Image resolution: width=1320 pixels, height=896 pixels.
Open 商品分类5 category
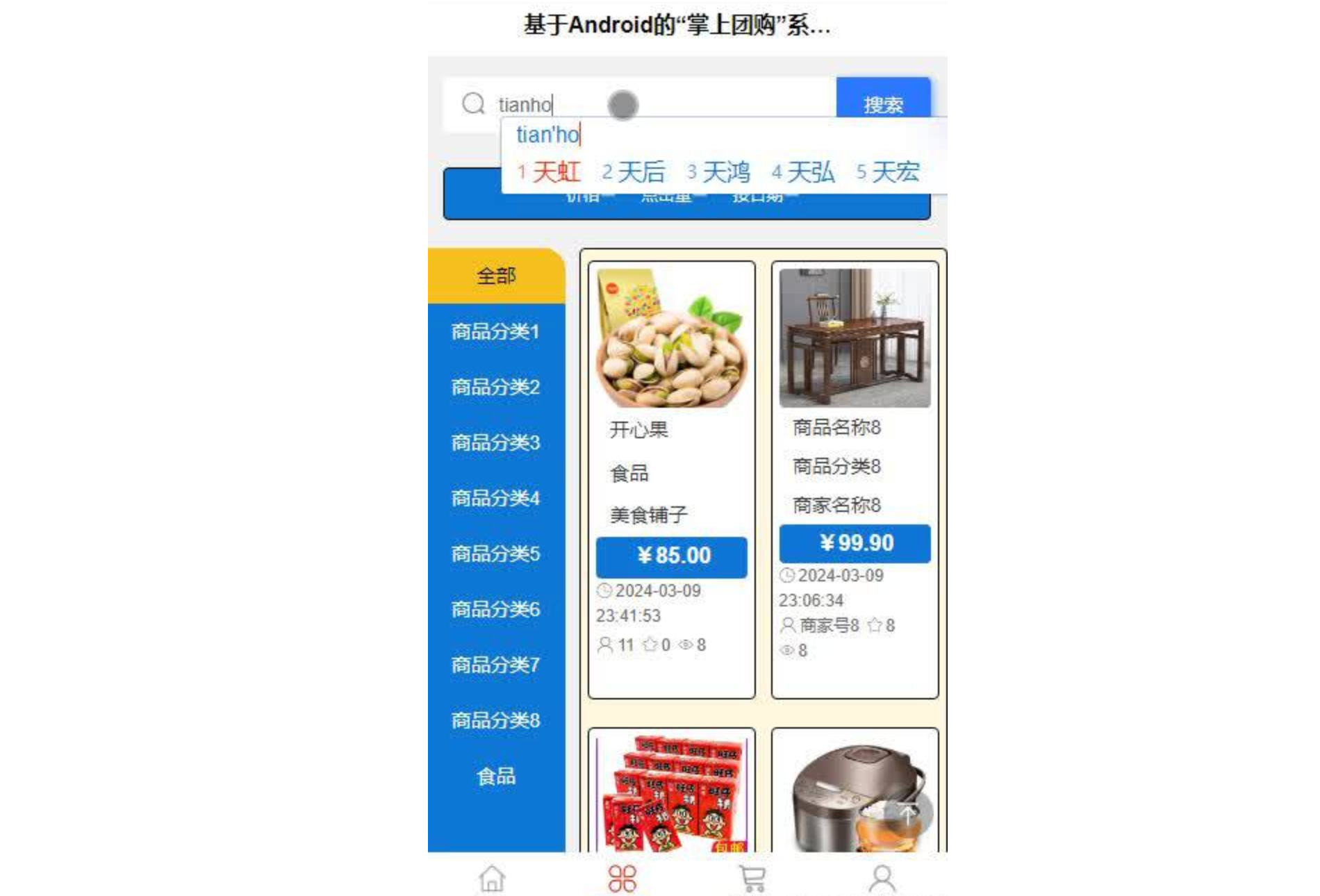click(496, 554)
